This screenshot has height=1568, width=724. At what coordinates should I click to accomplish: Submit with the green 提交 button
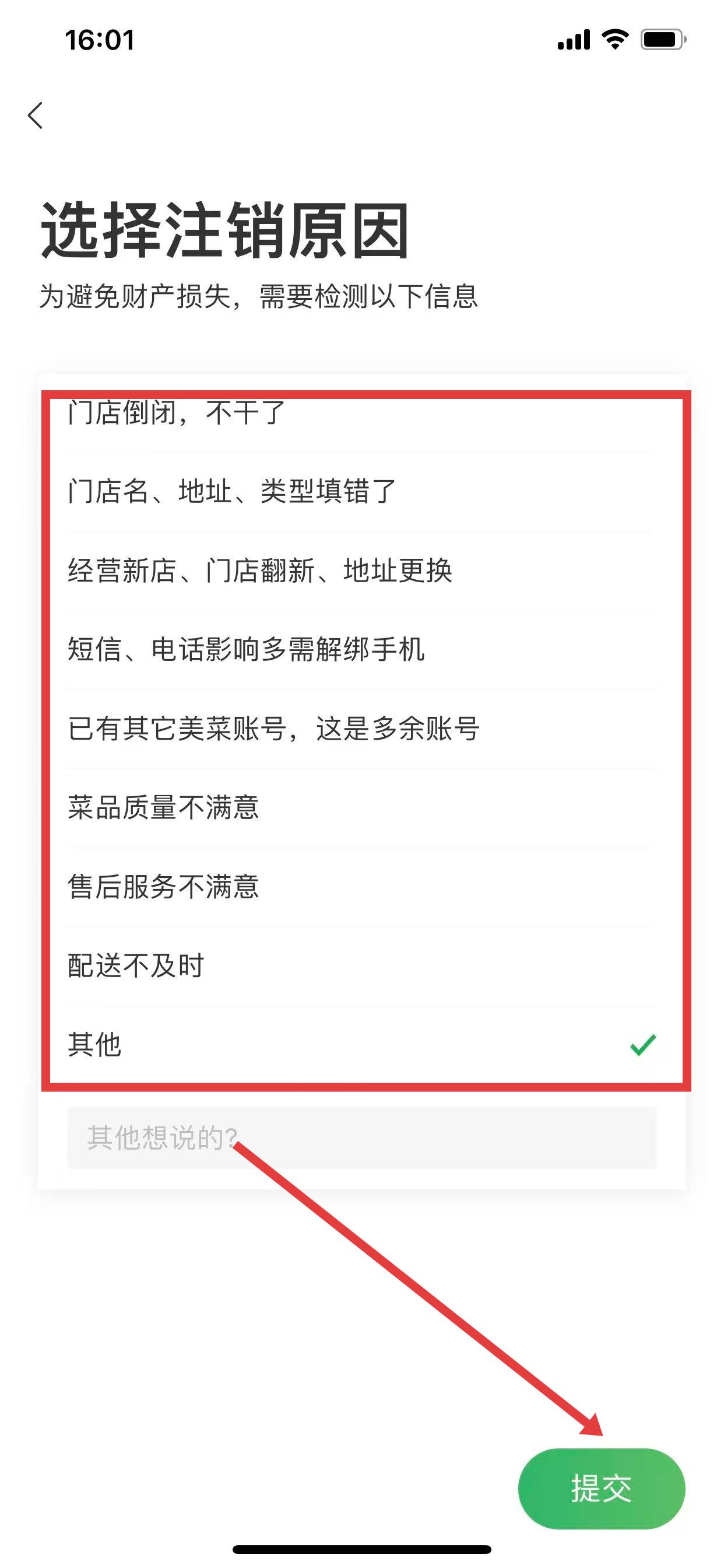click(601, 1488)
